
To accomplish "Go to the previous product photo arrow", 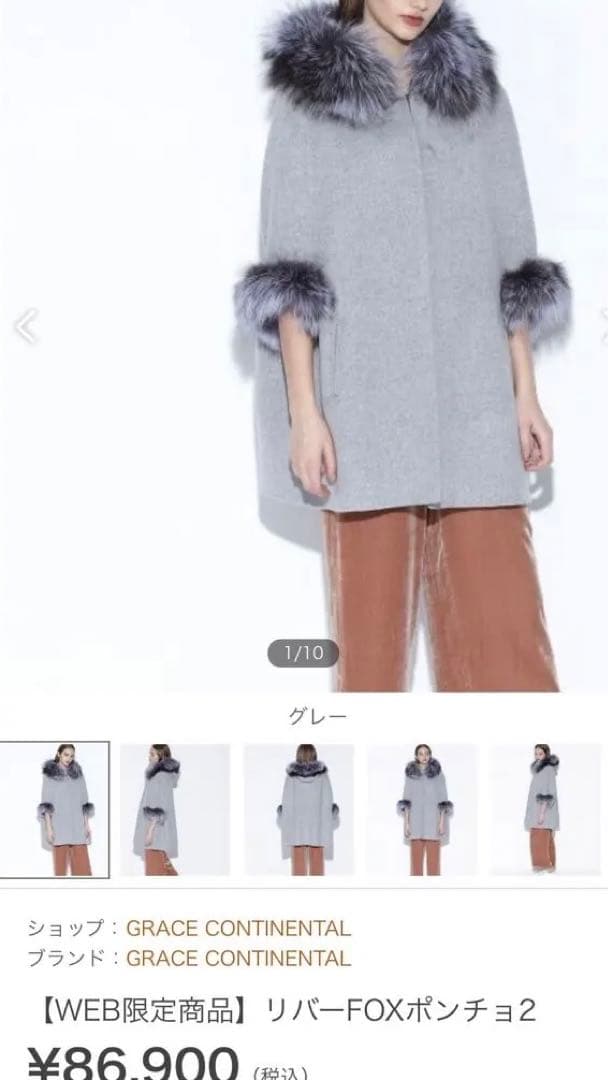I will [24, 327].
